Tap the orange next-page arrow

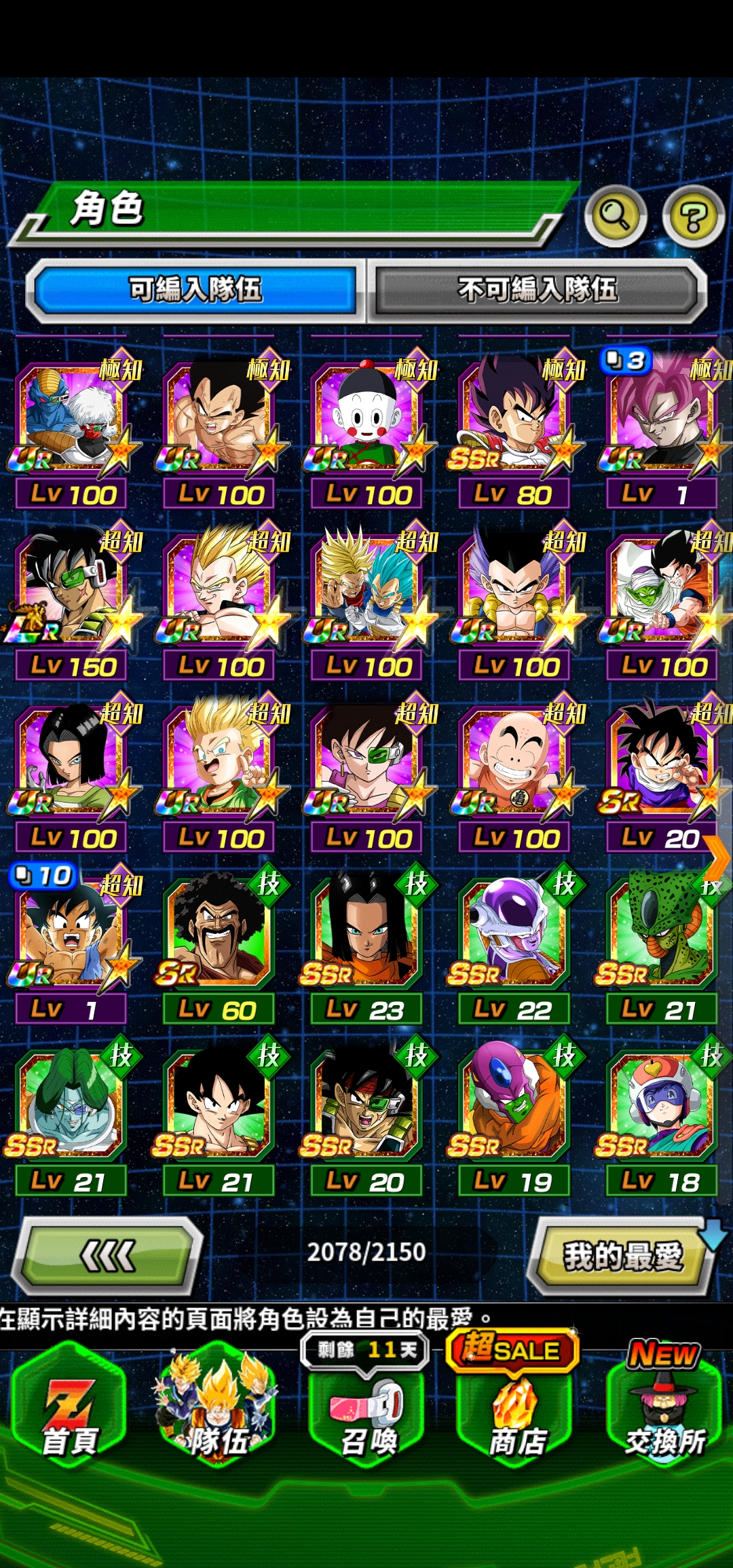point(717,858)
